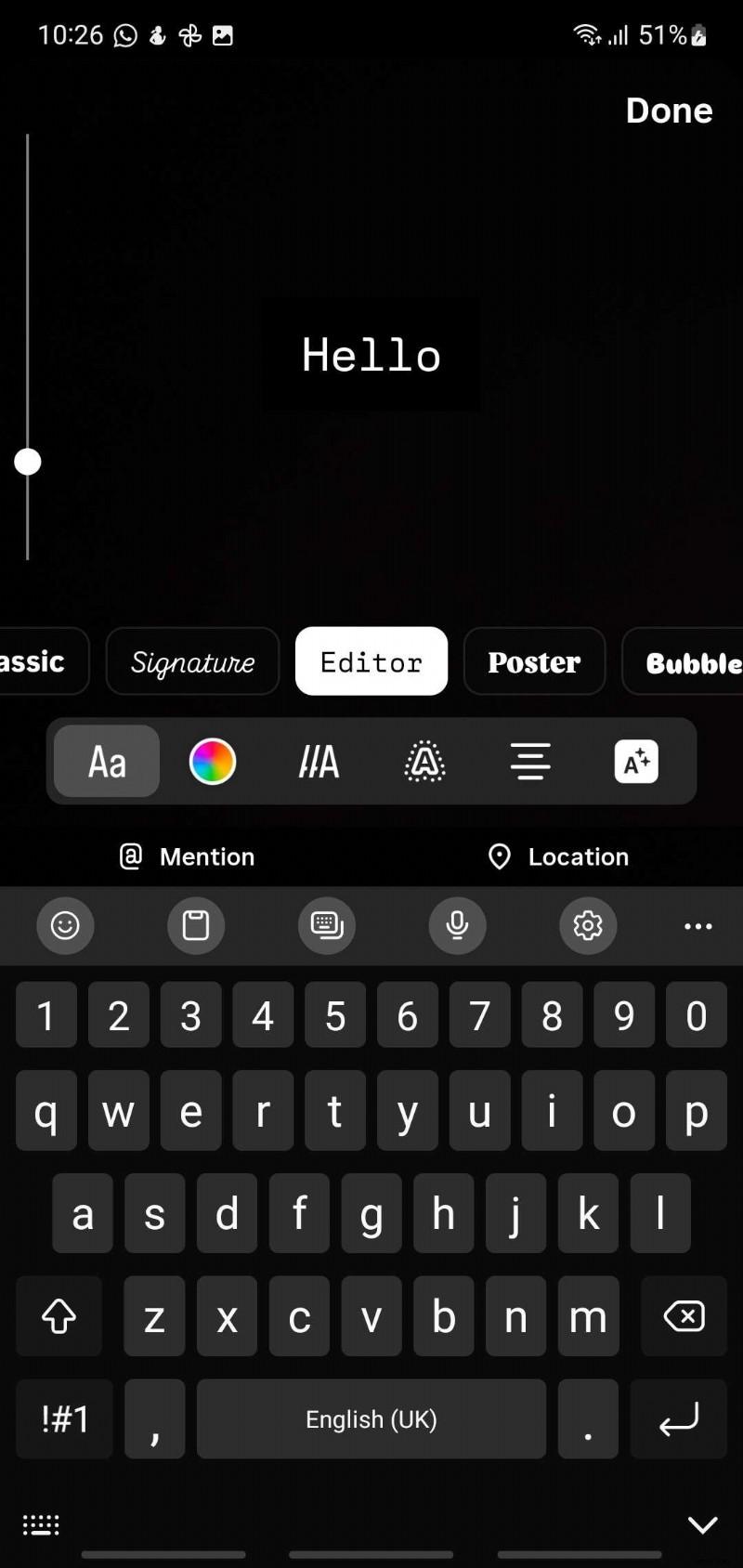The height and width of the screenshot is (1568, 743).
Task: Collapse the keyboard with down chevron
Action: 702,1523
